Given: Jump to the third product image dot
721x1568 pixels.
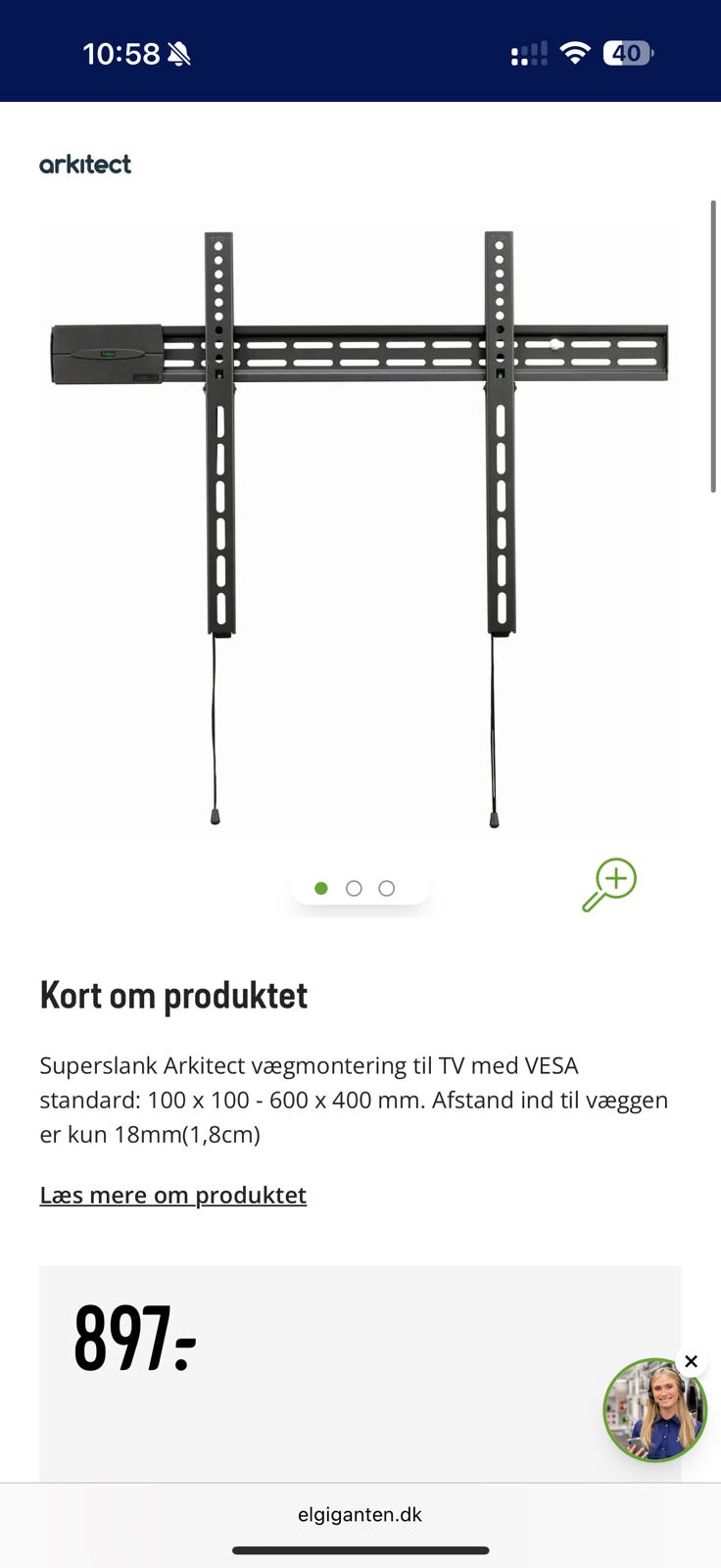Looking at the screenshot, I should point(387,888).
